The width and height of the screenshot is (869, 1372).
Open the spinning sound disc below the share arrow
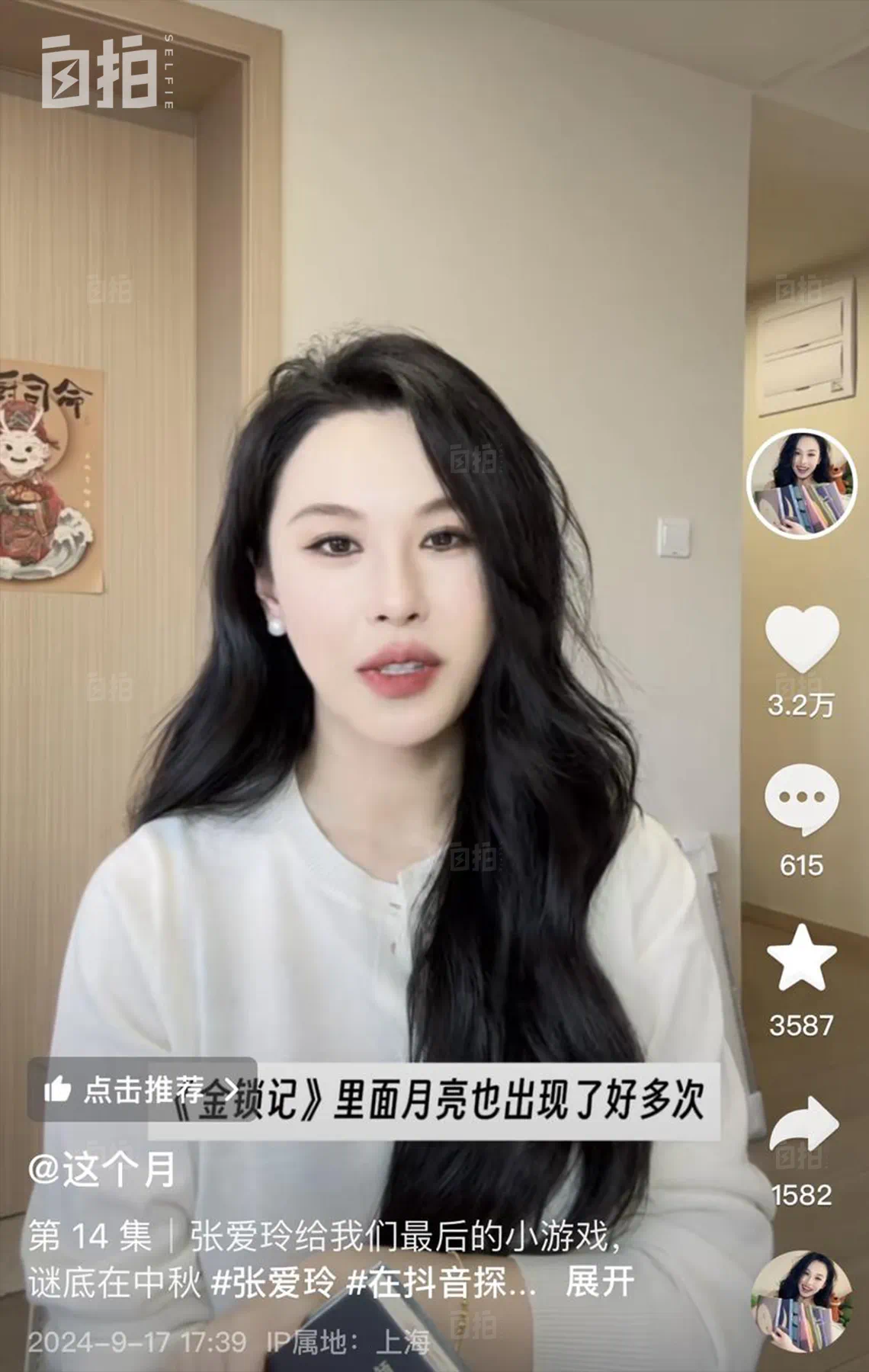coord(800,1301)
